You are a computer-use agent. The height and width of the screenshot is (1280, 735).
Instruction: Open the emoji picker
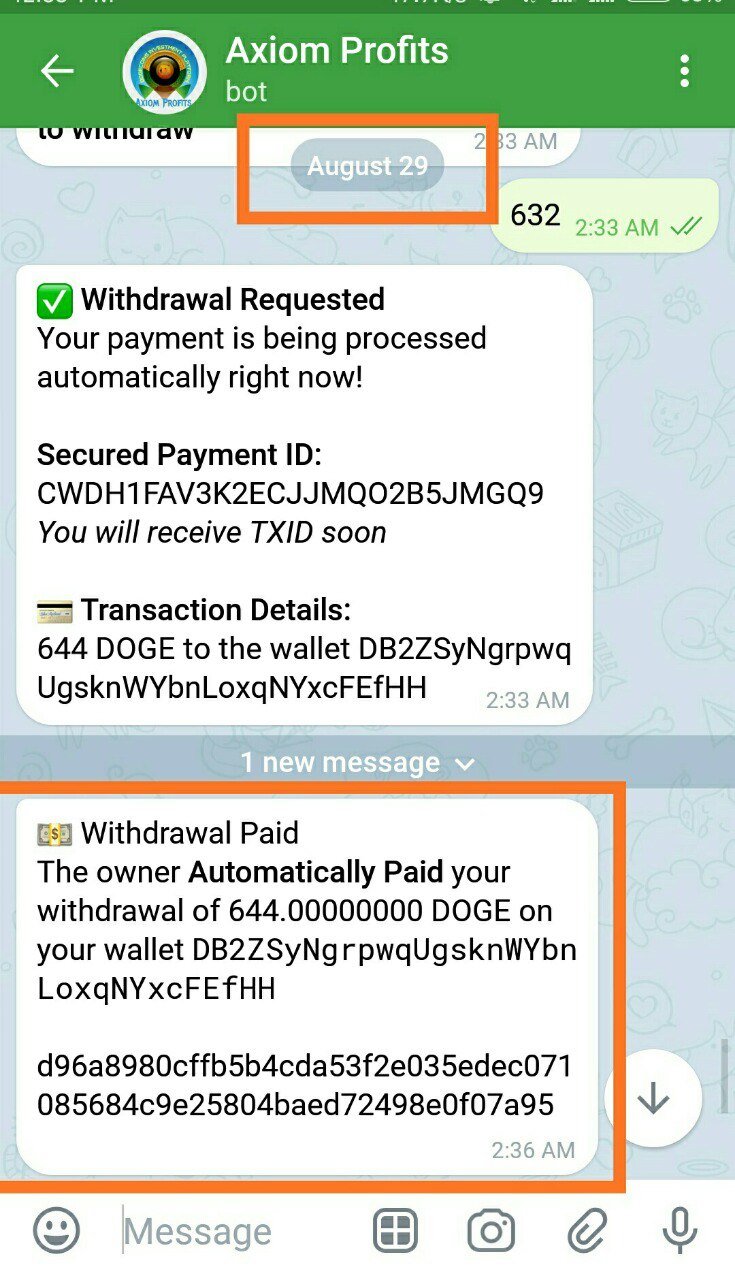tap(57, 1231)
